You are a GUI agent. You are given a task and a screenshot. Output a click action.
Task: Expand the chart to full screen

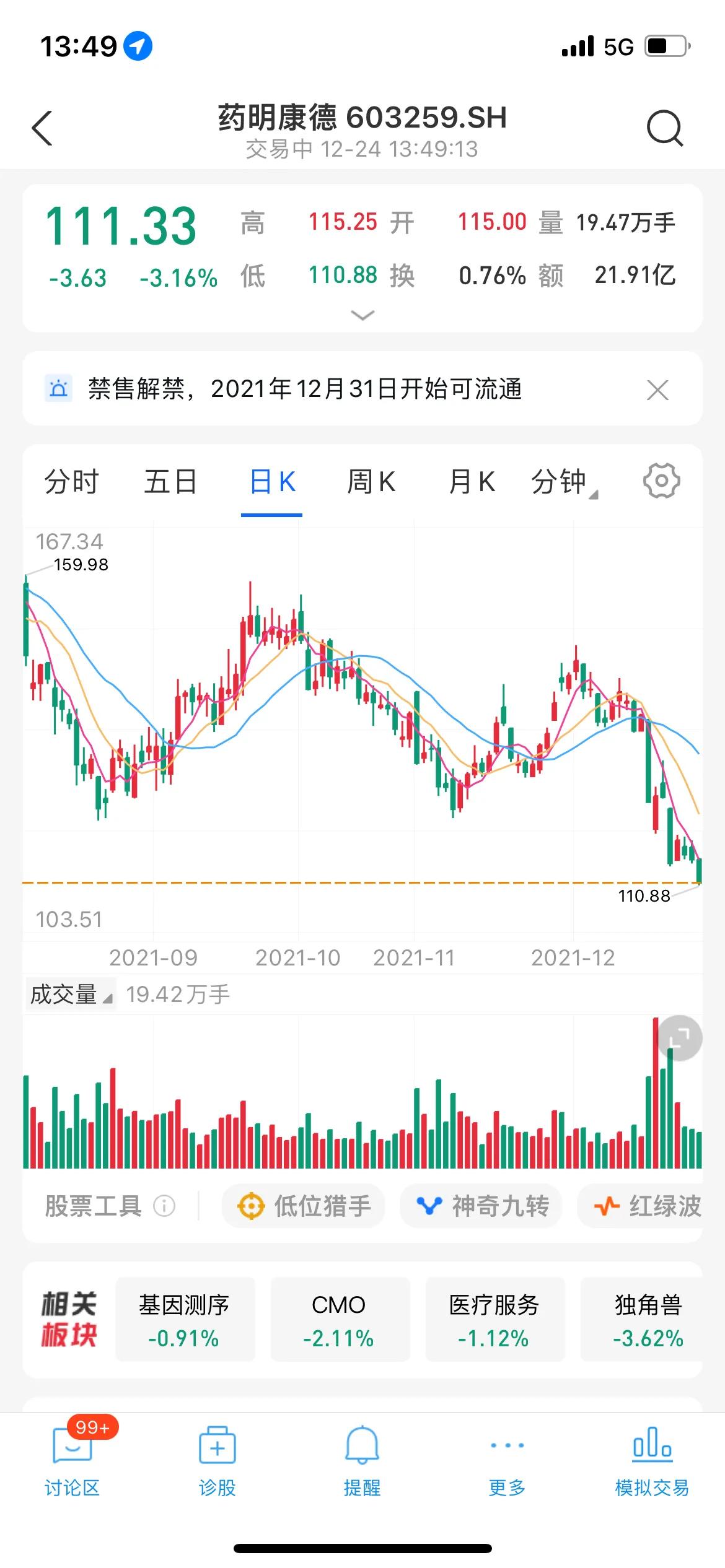(x=680, y=1038)
